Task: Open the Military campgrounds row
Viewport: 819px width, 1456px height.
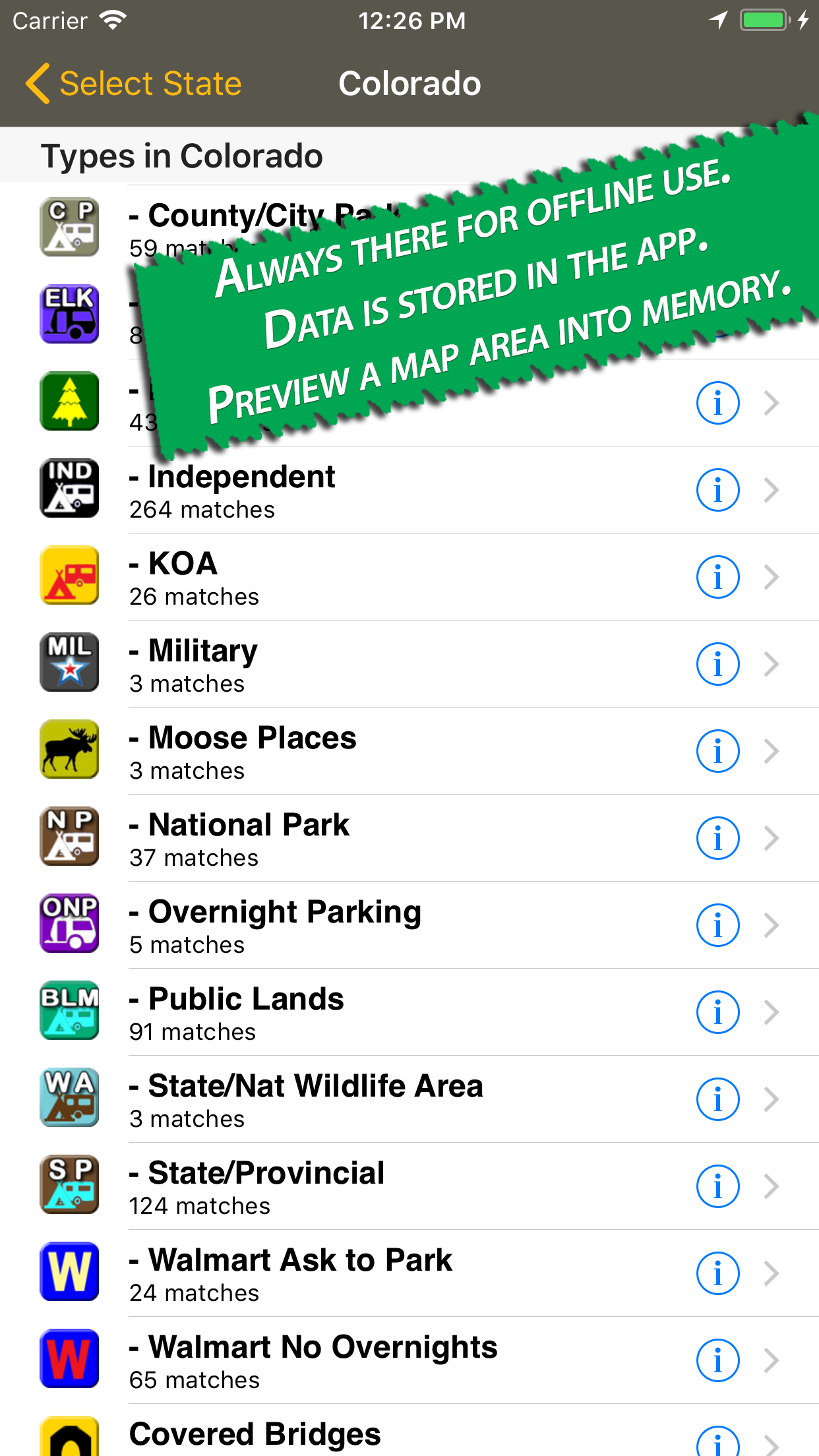Action: click(x=409, y=664)
